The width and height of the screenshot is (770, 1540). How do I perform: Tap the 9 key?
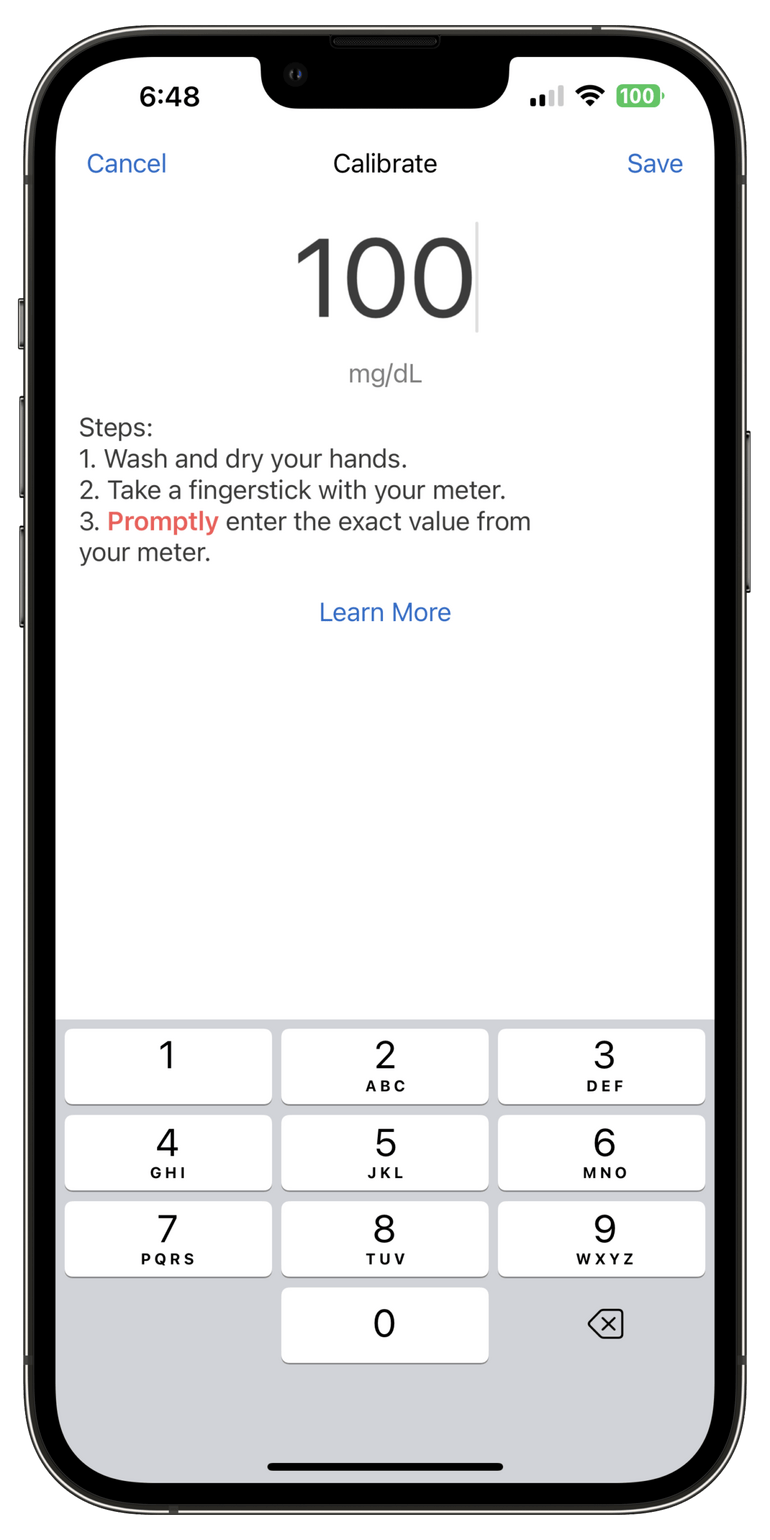click(601, 1239)
